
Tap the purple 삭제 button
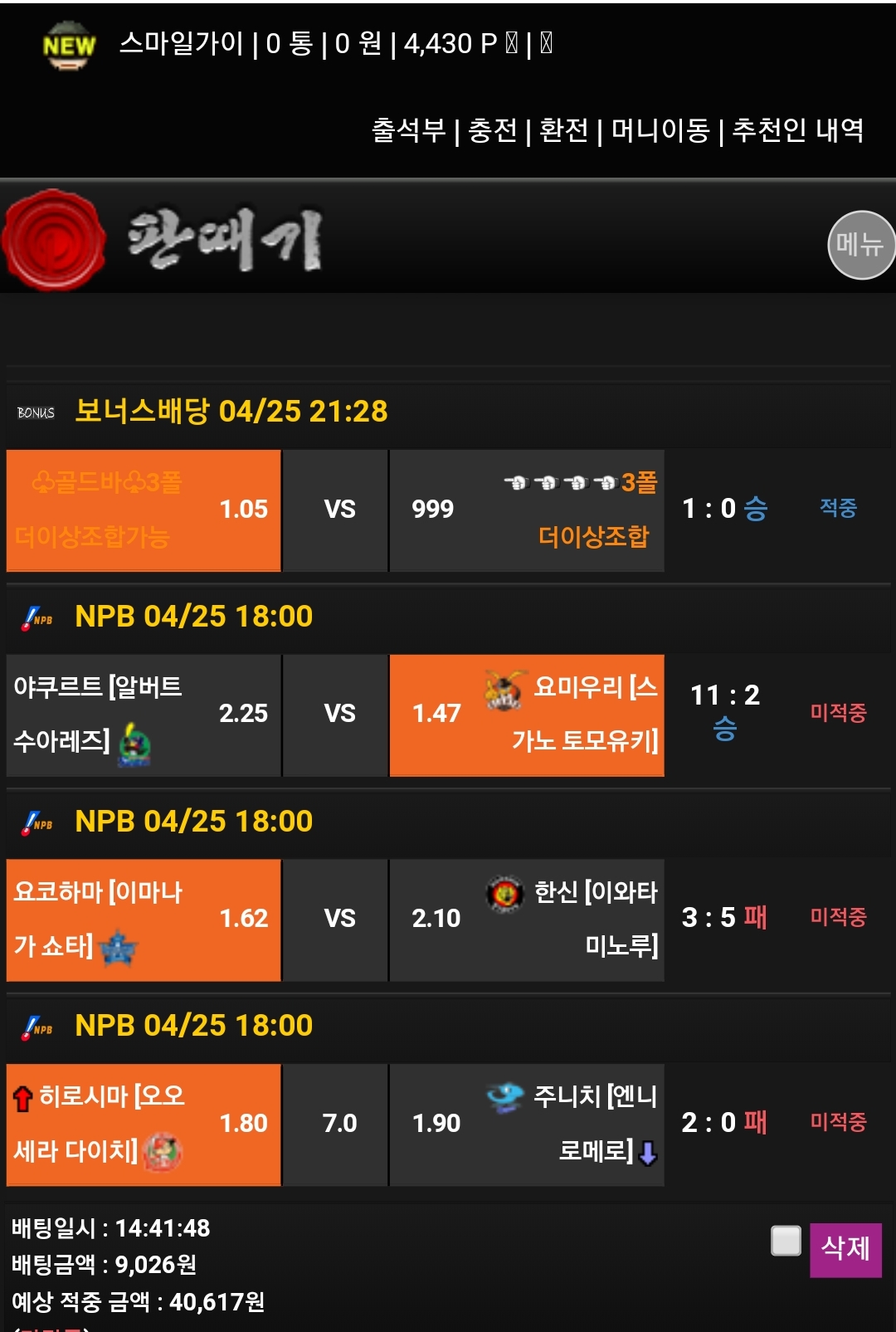pos(845,1249)
